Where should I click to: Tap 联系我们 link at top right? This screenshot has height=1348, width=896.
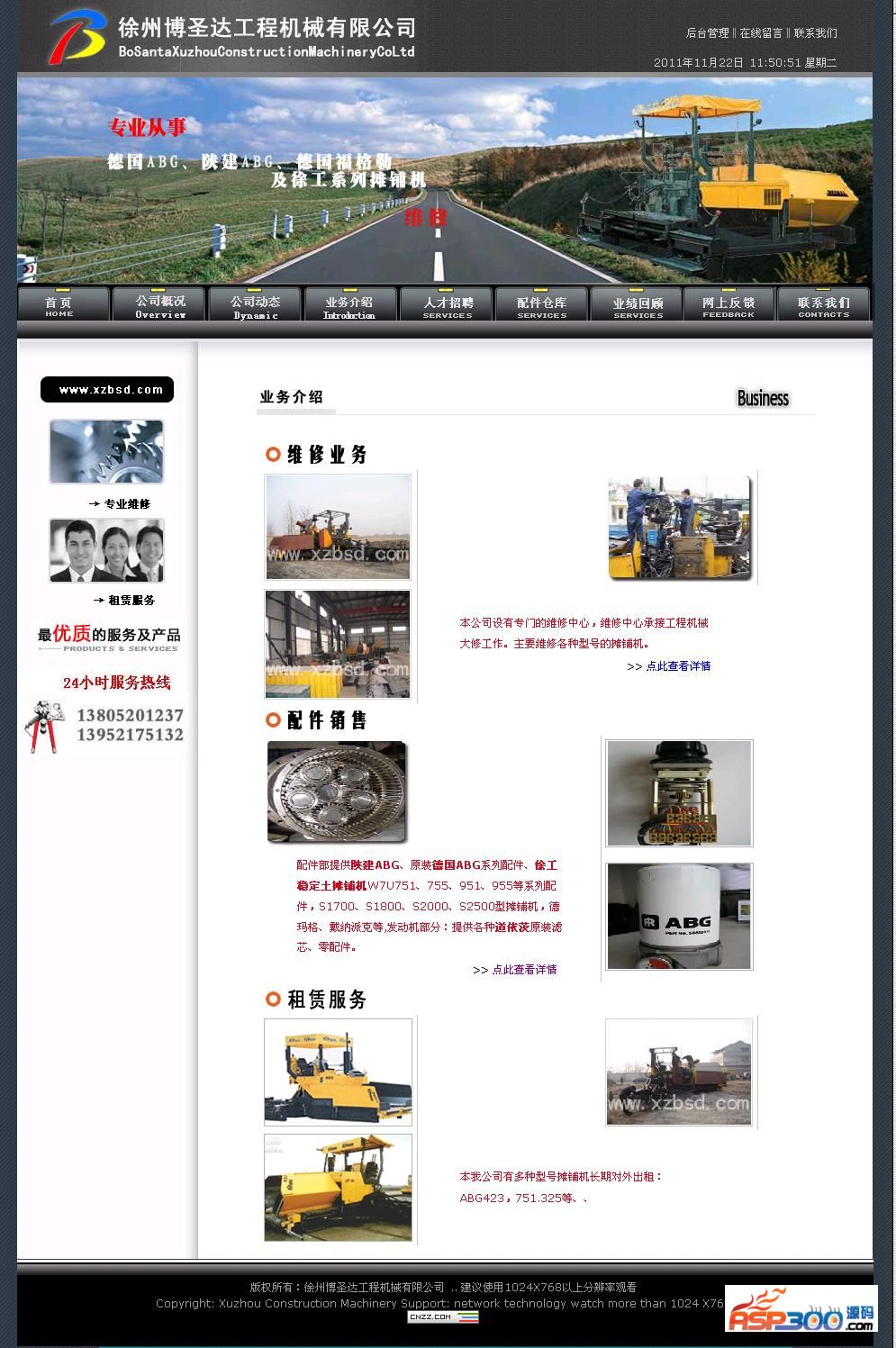point(815,33)
